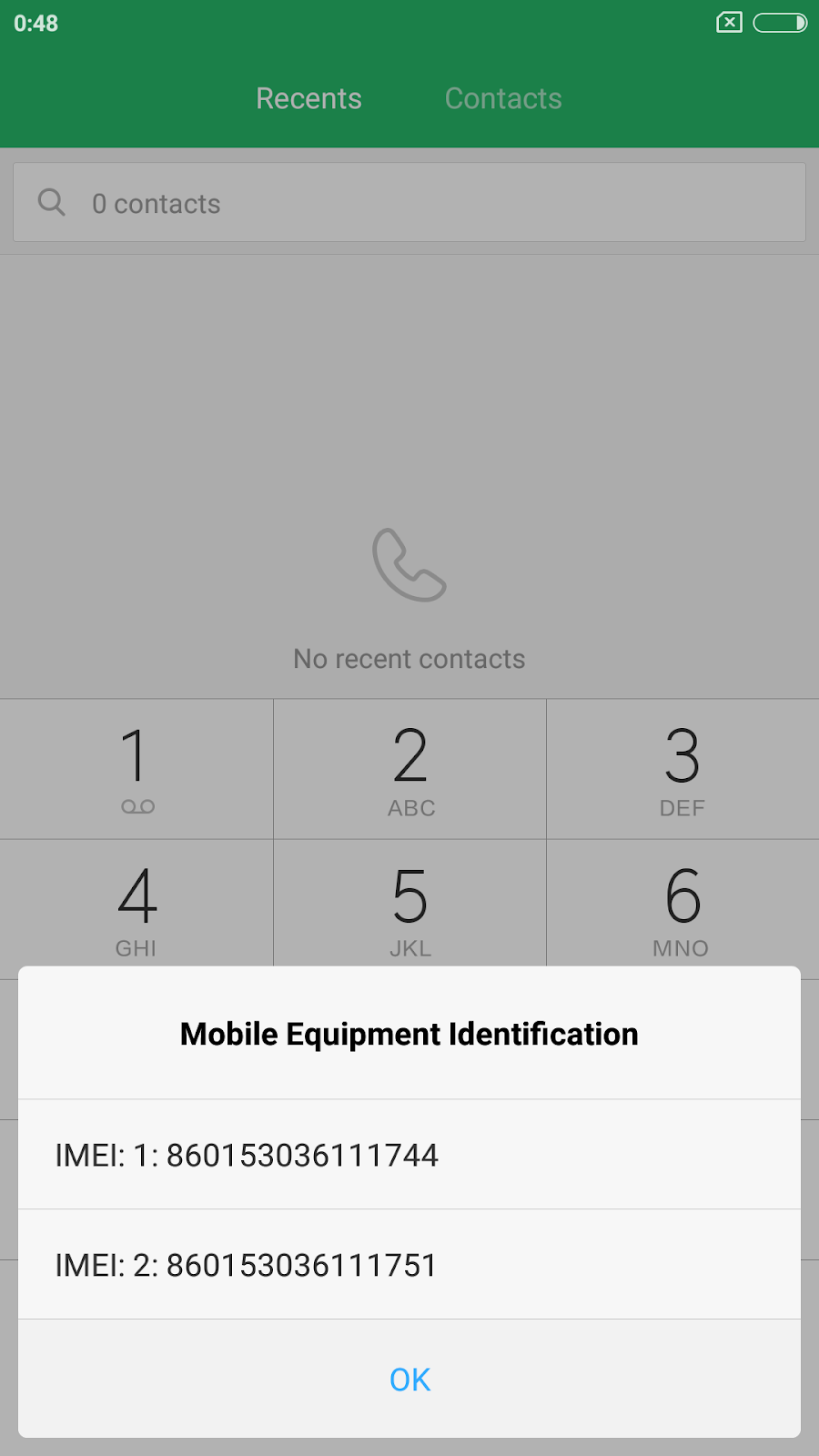Tap the No recent contacts text
The image size is (819, 1456).
409,658
